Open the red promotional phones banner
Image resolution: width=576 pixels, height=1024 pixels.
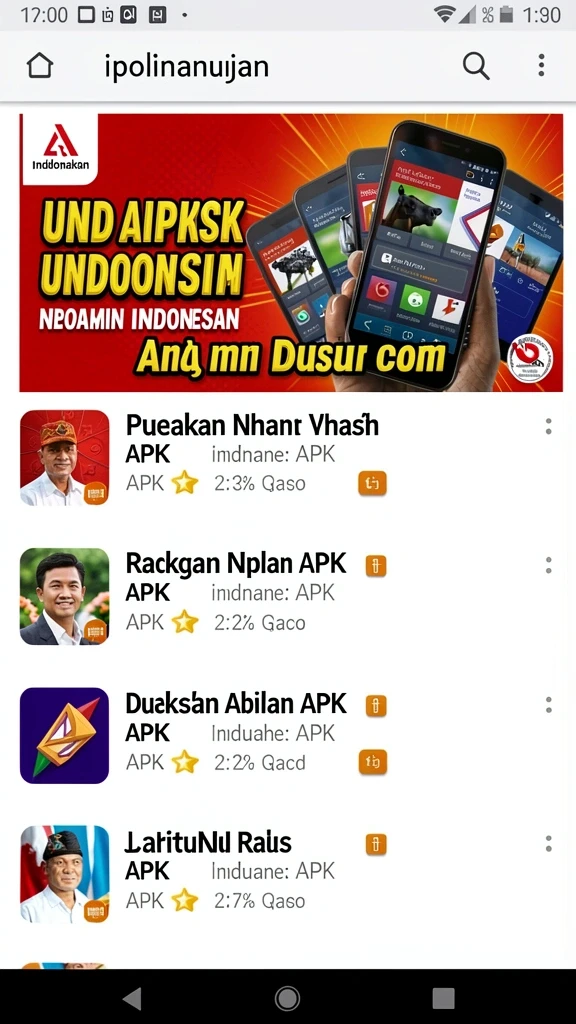click(x=291, y=253)
